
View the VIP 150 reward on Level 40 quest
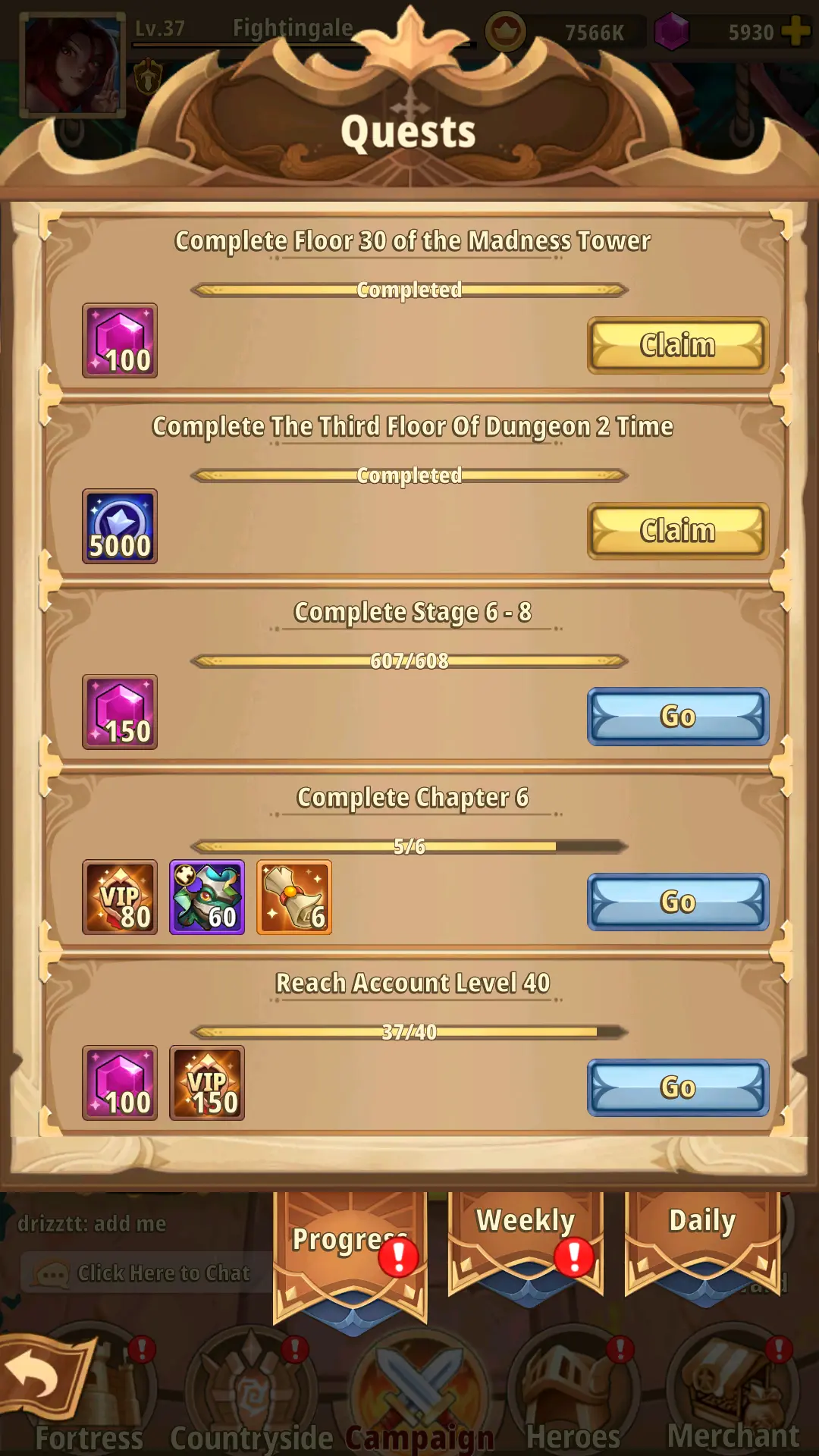tap(207, 1083)
